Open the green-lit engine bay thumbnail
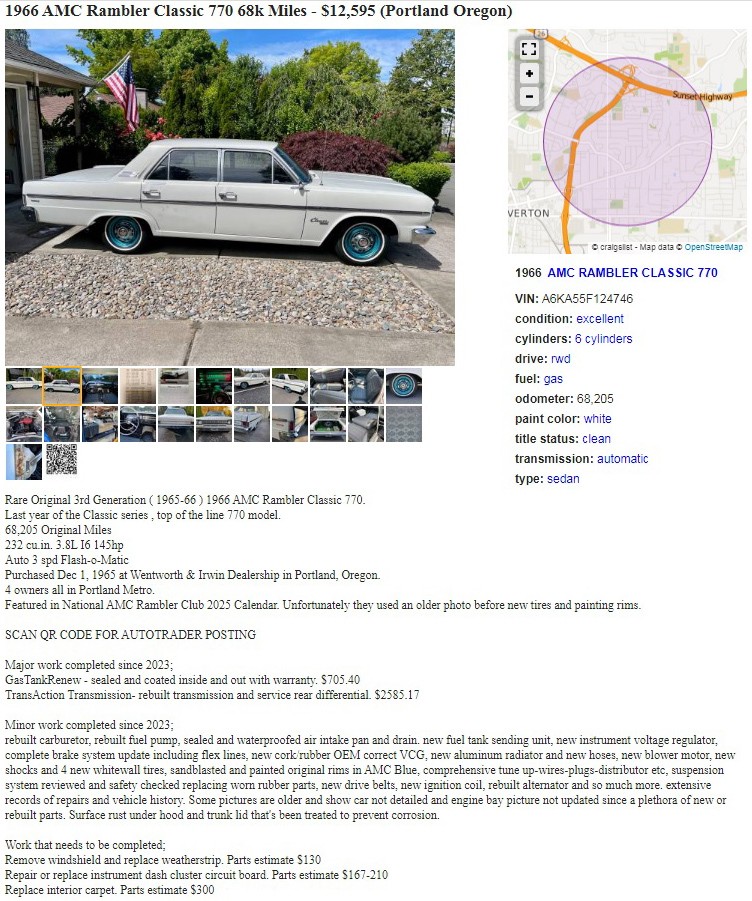The width and height of the screenshot is (752, 901). tap(213, 386)
